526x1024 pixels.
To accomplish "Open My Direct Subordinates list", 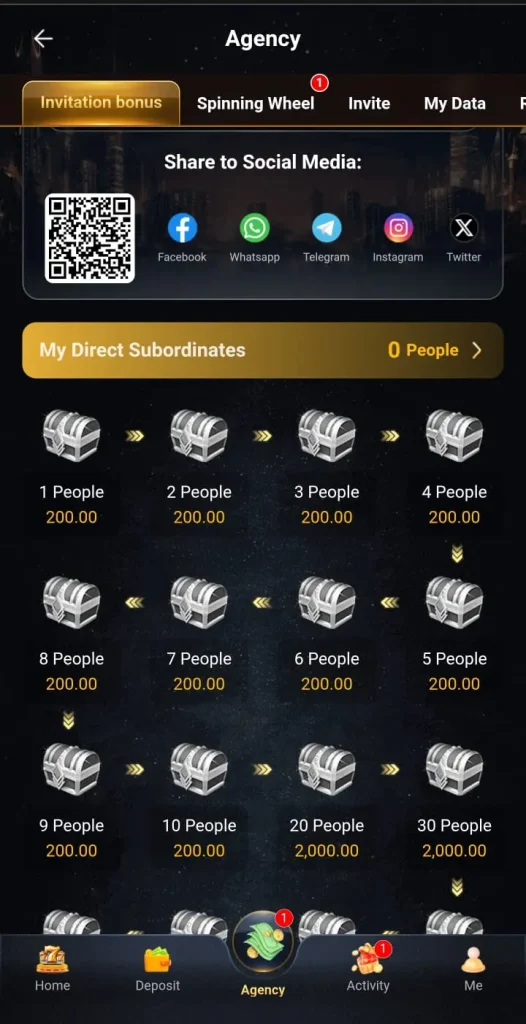I will [263, 350].
